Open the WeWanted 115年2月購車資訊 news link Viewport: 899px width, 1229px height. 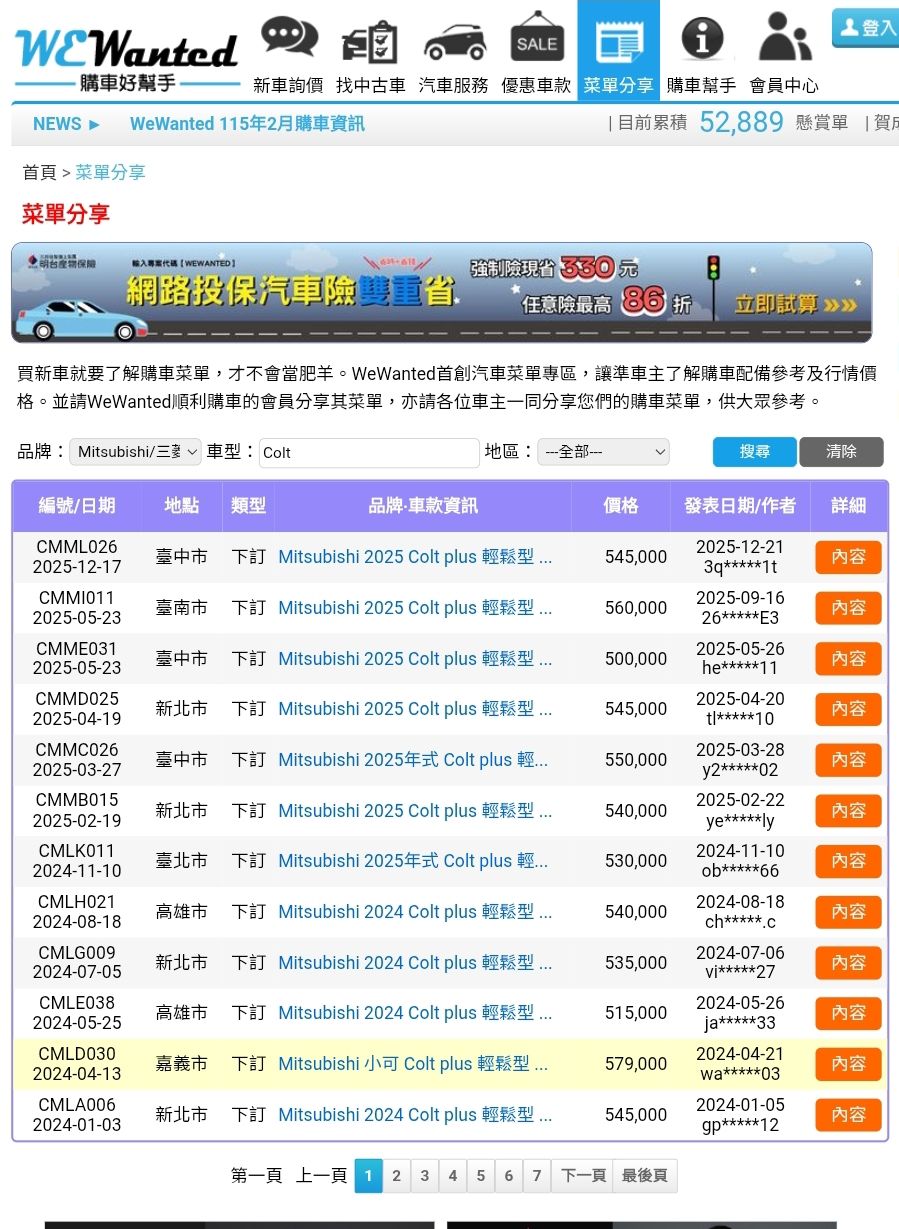(247, 124)
